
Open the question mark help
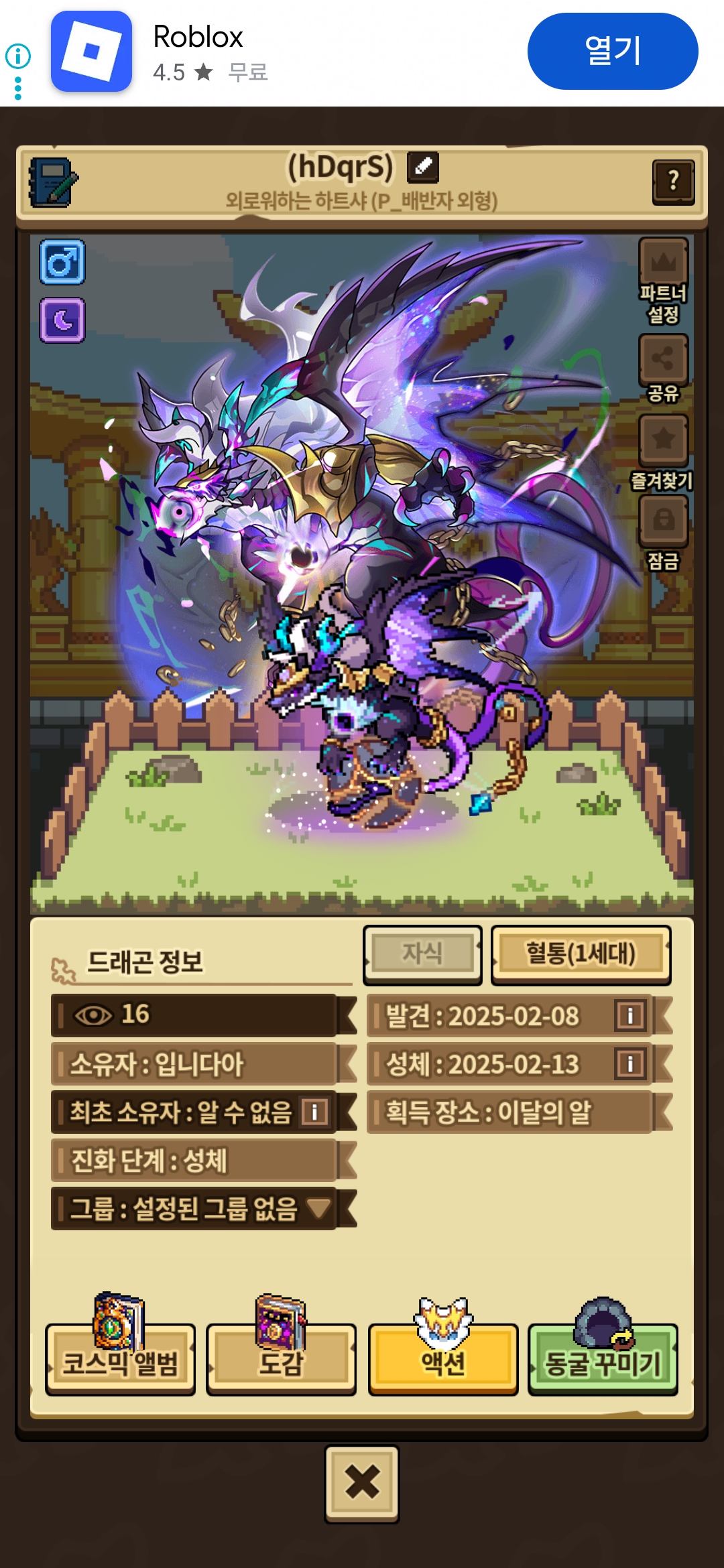pos(674,182)
